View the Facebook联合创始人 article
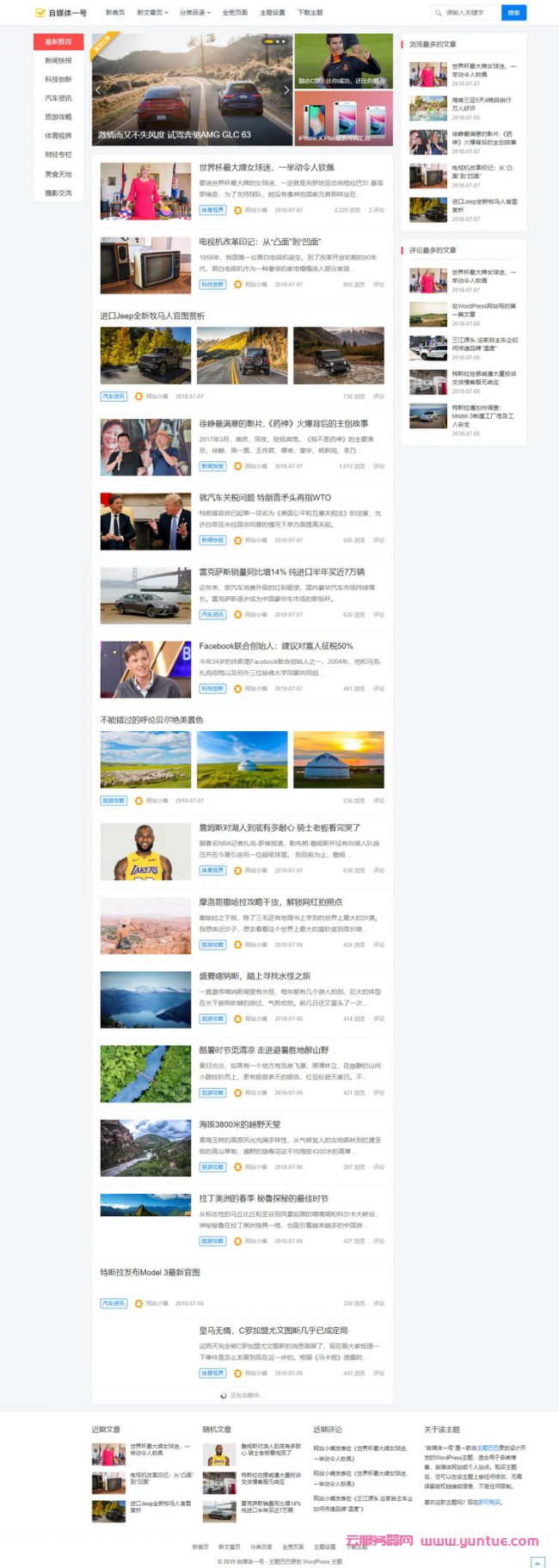 [x=275, y=646]
